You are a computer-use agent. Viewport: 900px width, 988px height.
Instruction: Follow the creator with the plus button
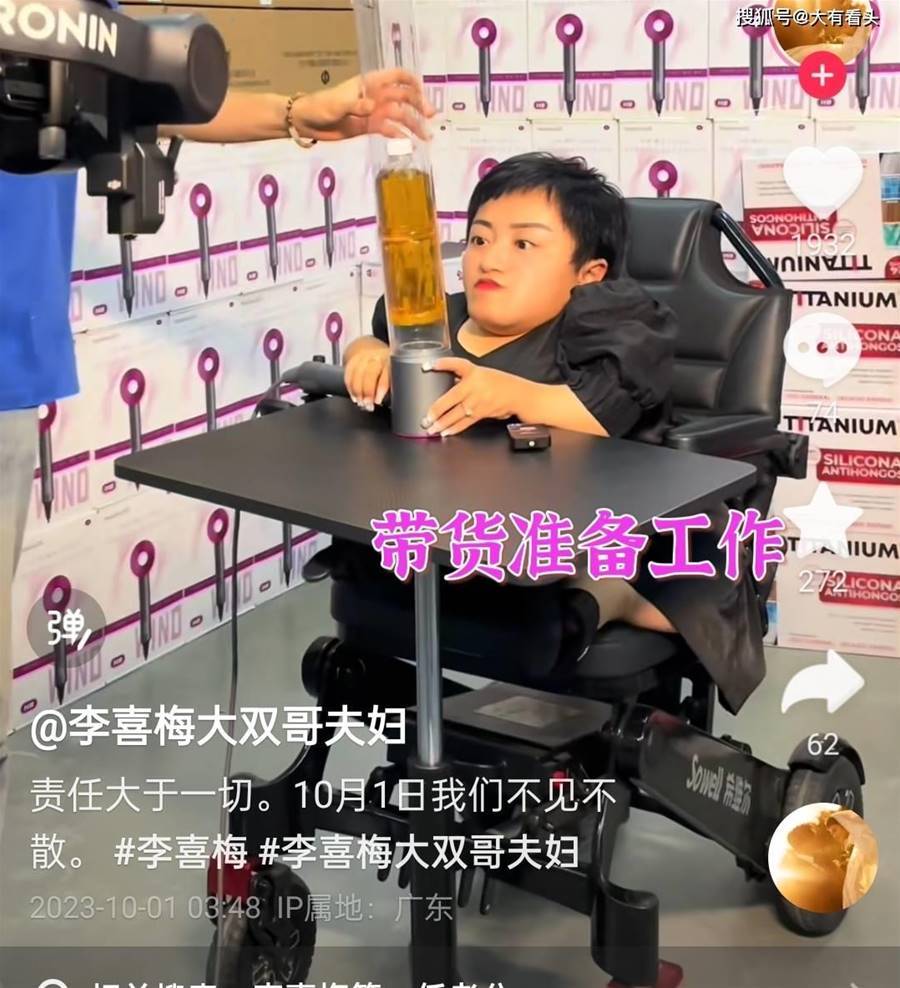click(x=822, y=76)
